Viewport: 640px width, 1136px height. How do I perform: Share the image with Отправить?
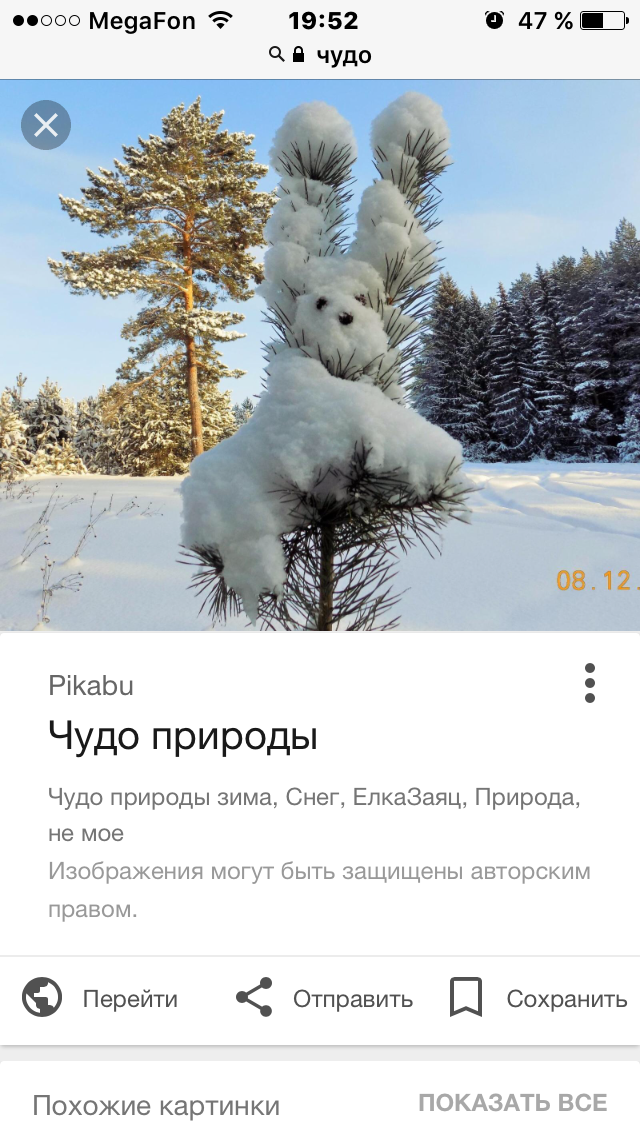coord(324,999)
